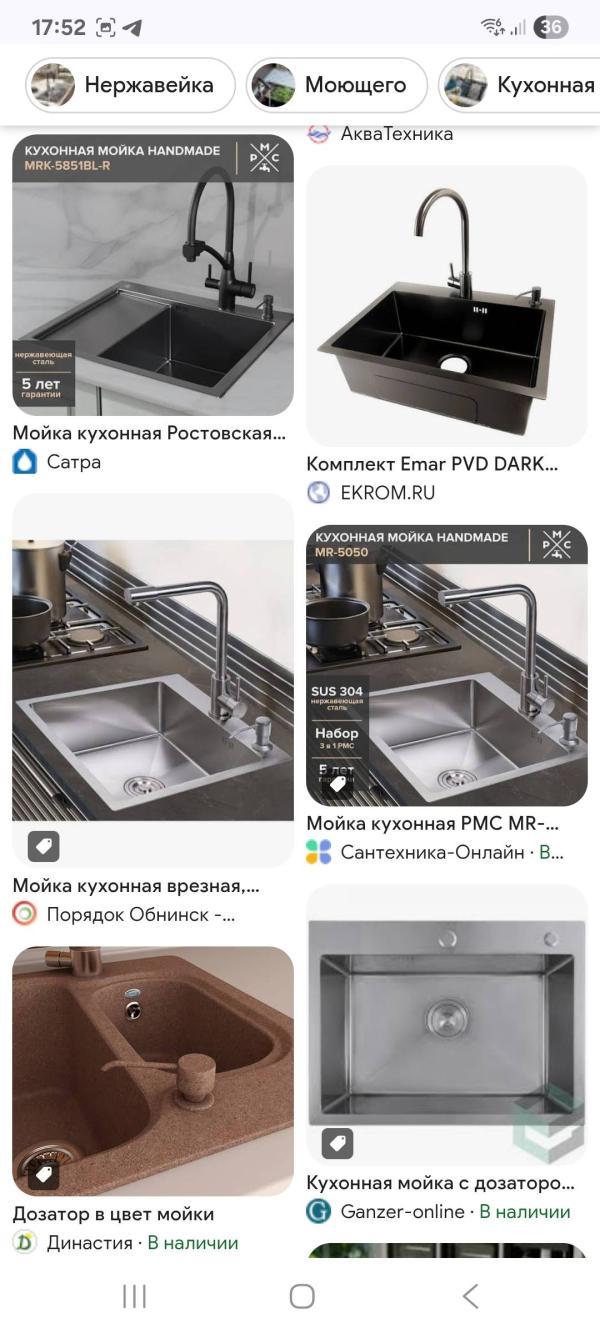Visit the Сантехника-Онлайн source link
This screenshot has height=1332, width=600.
coord(432,852)
